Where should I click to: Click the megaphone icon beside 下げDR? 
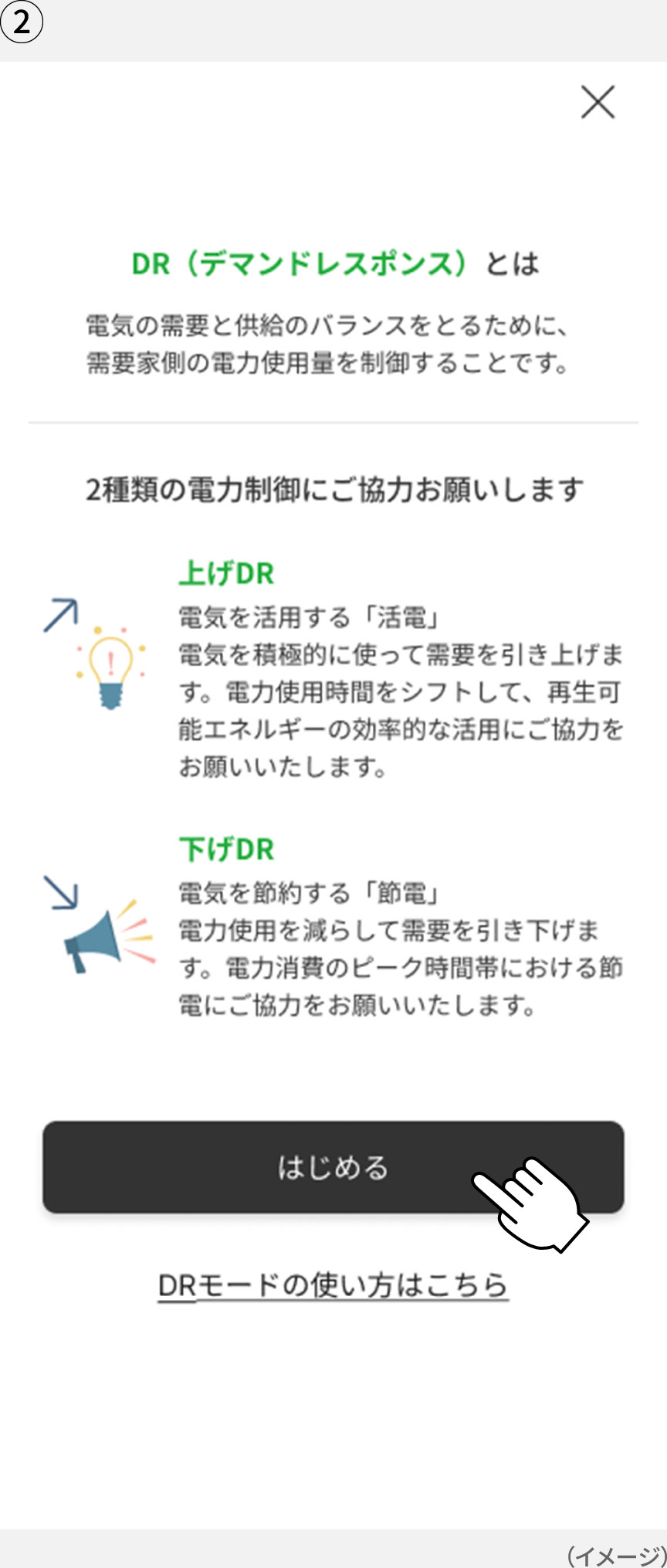(93, 938)
